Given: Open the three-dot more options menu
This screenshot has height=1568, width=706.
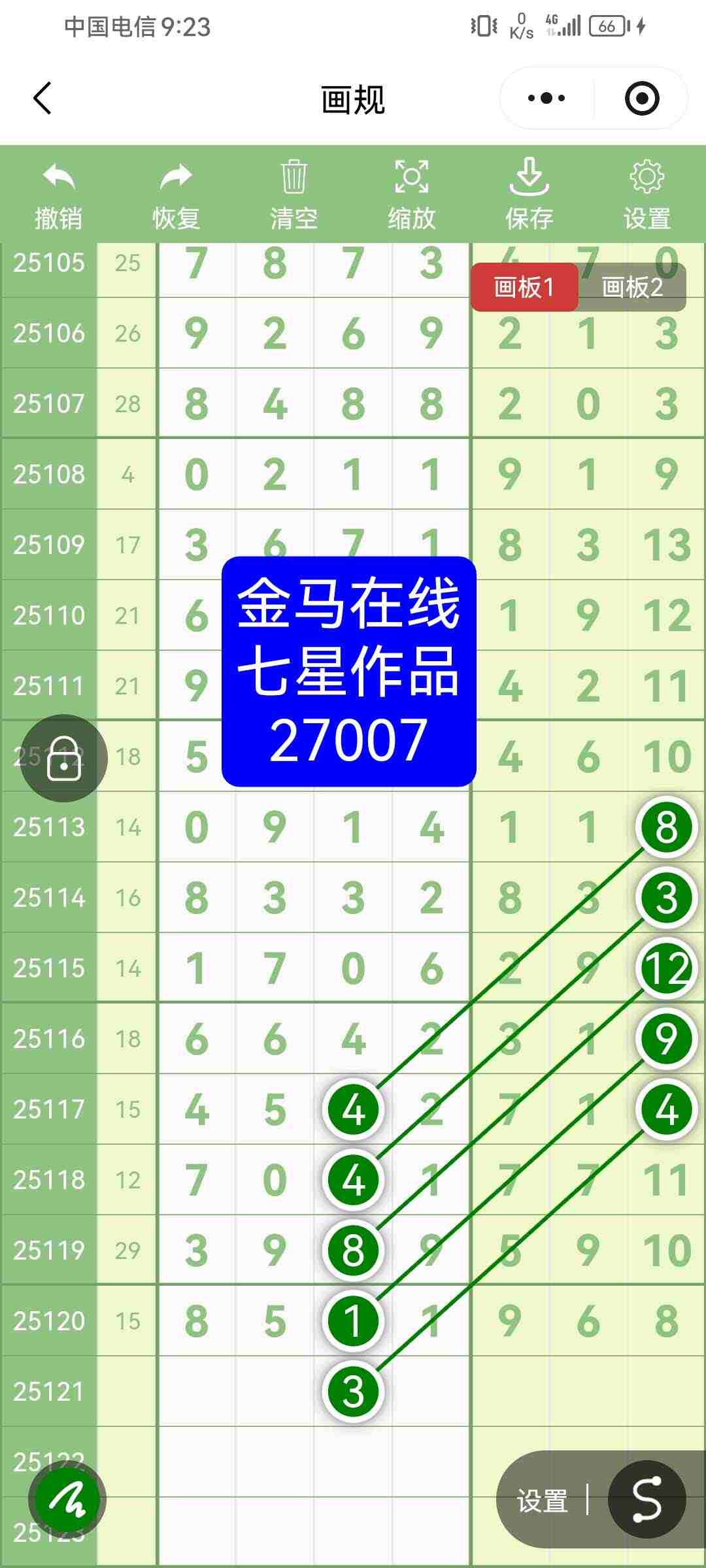Looking at the screenshot, I should tap(546, 97).
